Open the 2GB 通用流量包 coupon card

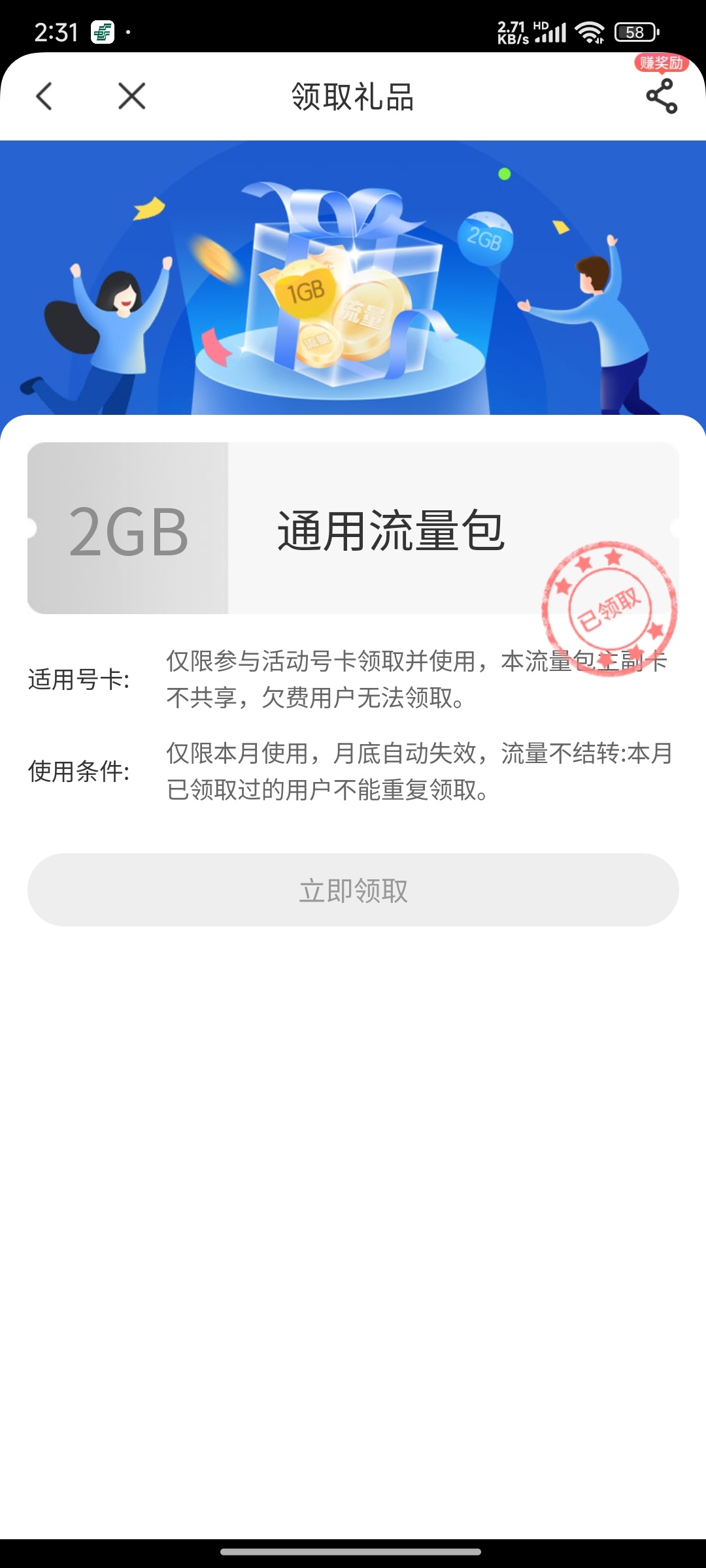(x=353, y=529)
